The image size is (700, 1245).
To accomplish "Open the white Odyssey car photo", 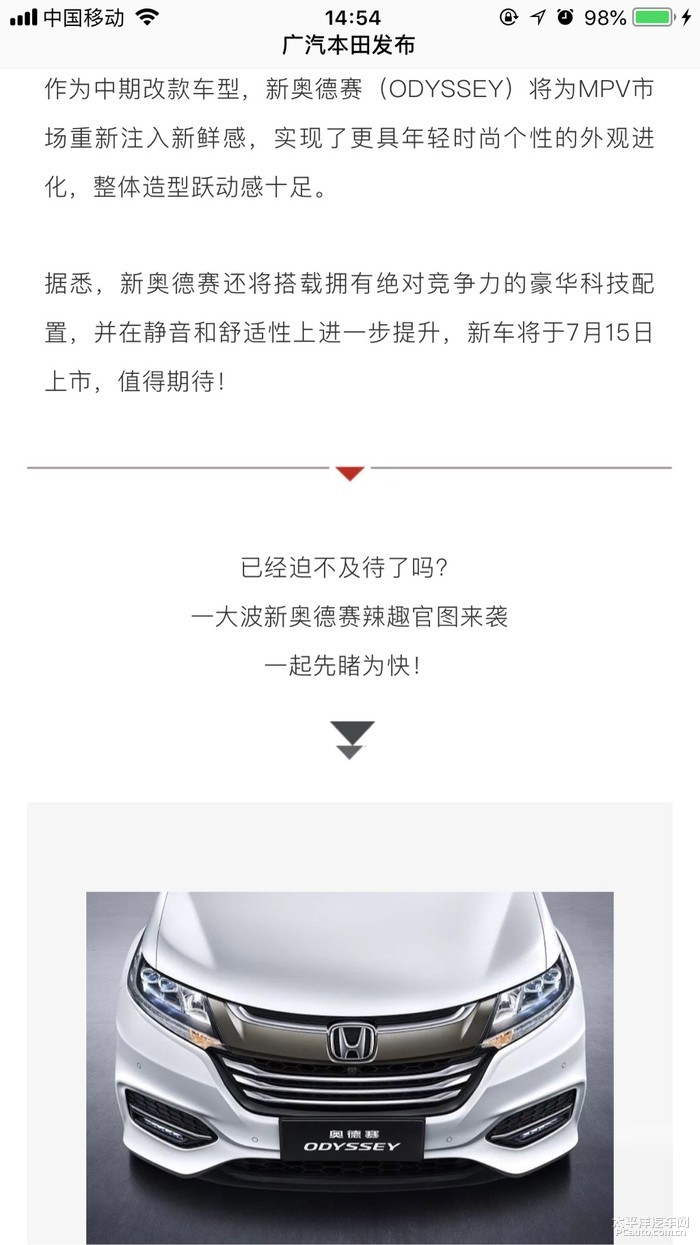I will tap(349, 1066).
